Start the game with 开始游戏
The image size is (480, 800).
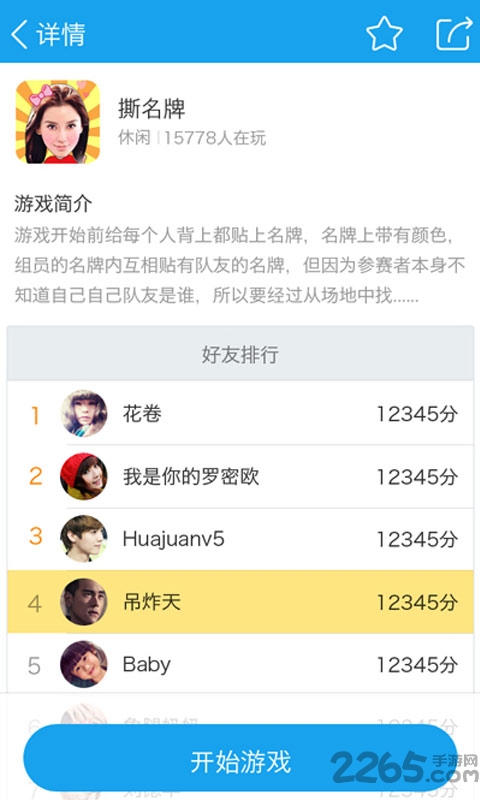click(240, 763)
